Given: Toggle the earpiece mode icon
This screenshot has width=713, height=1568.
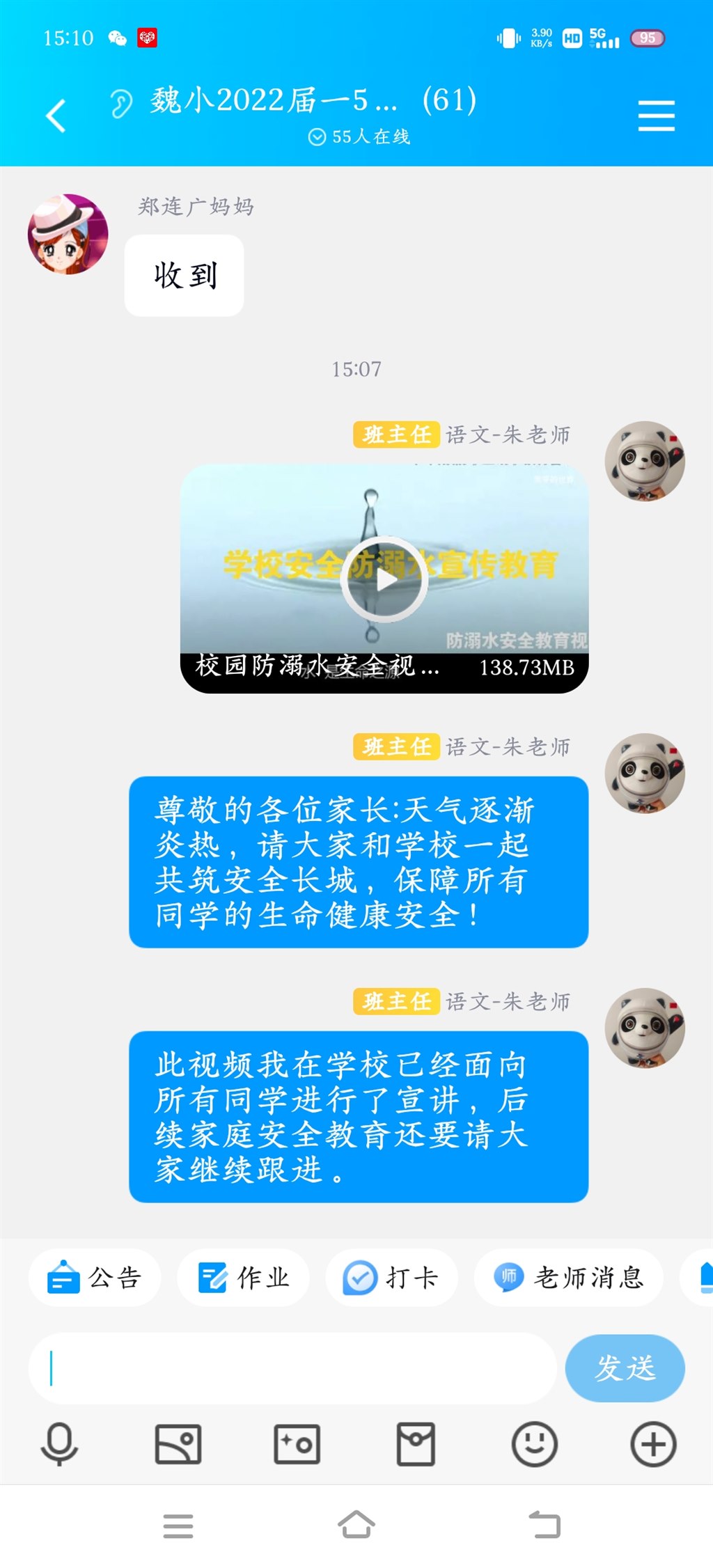Looking at the screenshot, I should (x=121, y=104).
